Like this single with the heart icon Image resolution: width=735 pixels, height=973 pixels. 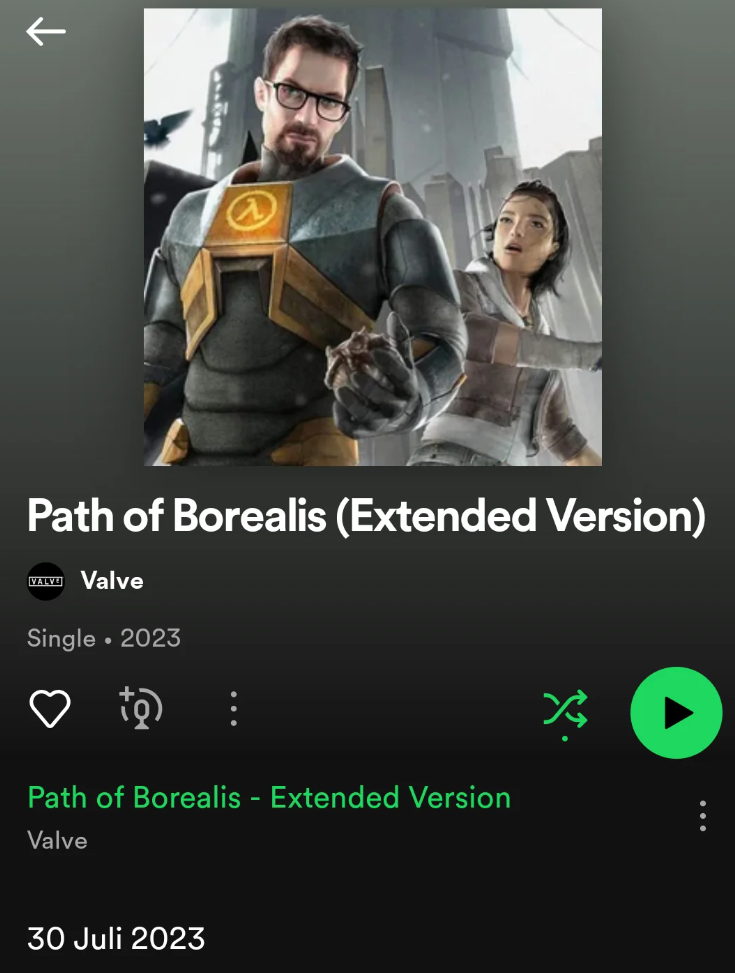[x=50, y=709]
